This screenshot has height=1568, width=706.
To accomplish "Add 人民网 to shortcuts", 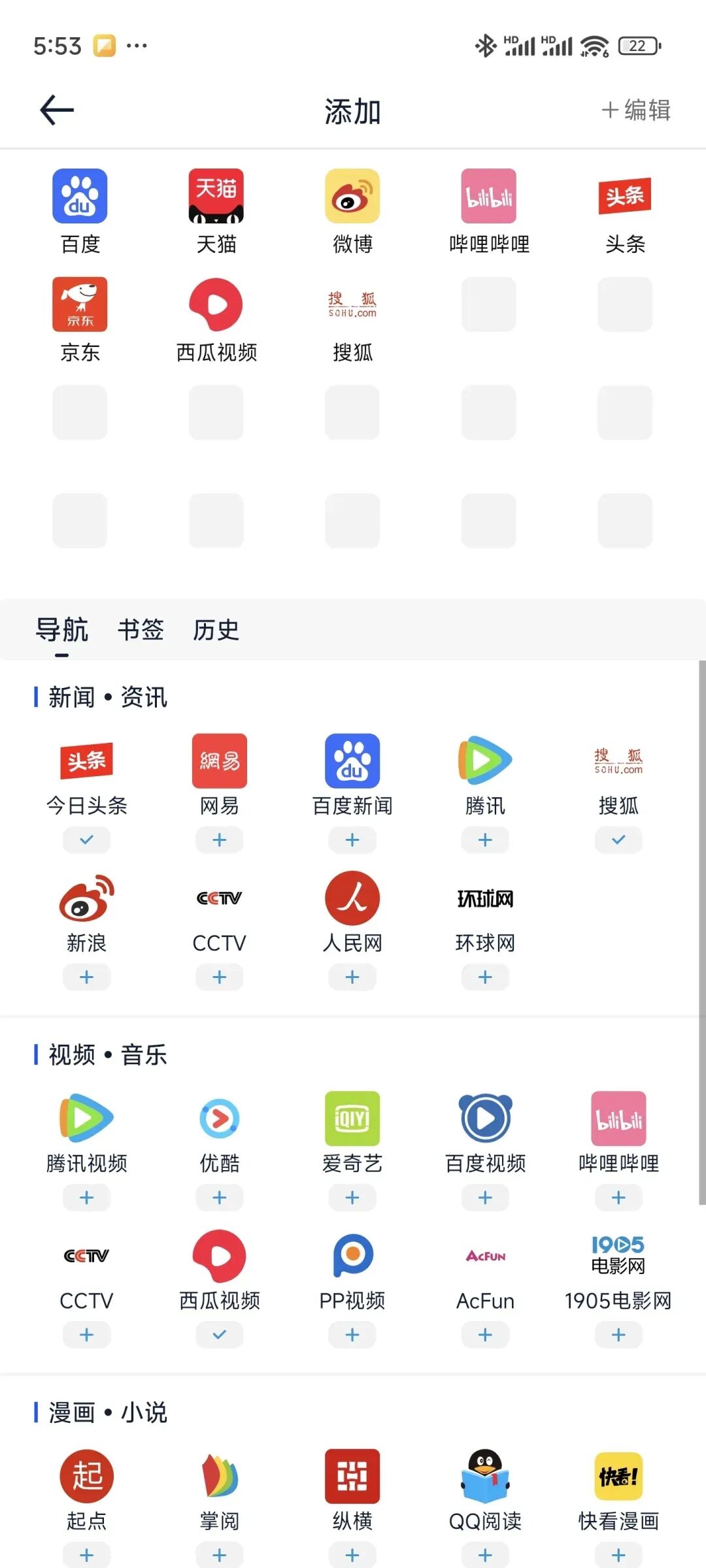I will (352, 977).
